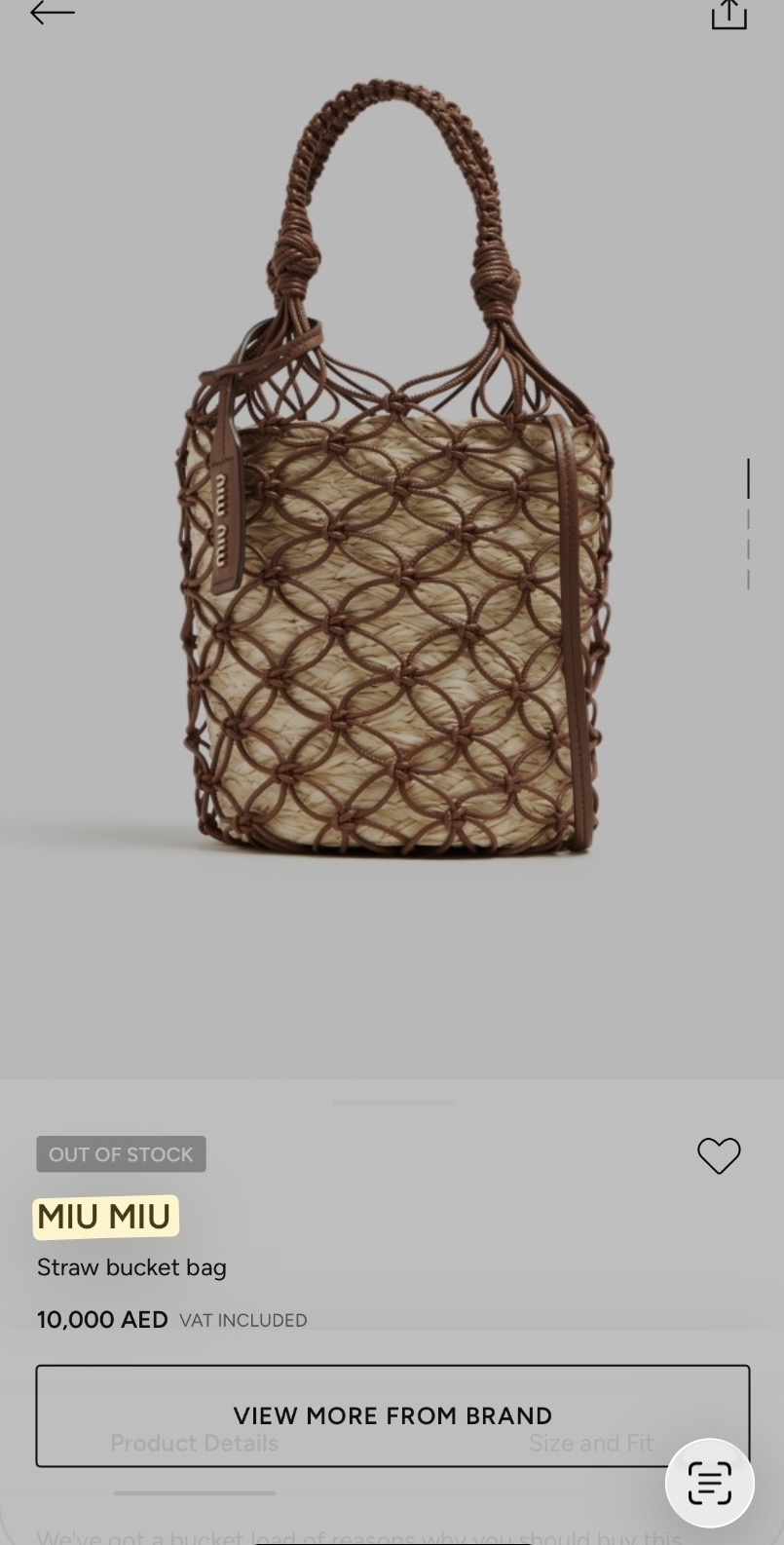Add the bag to wishlist with the heart
This screenshot has height=1545, width=784.
point(719,1155)
